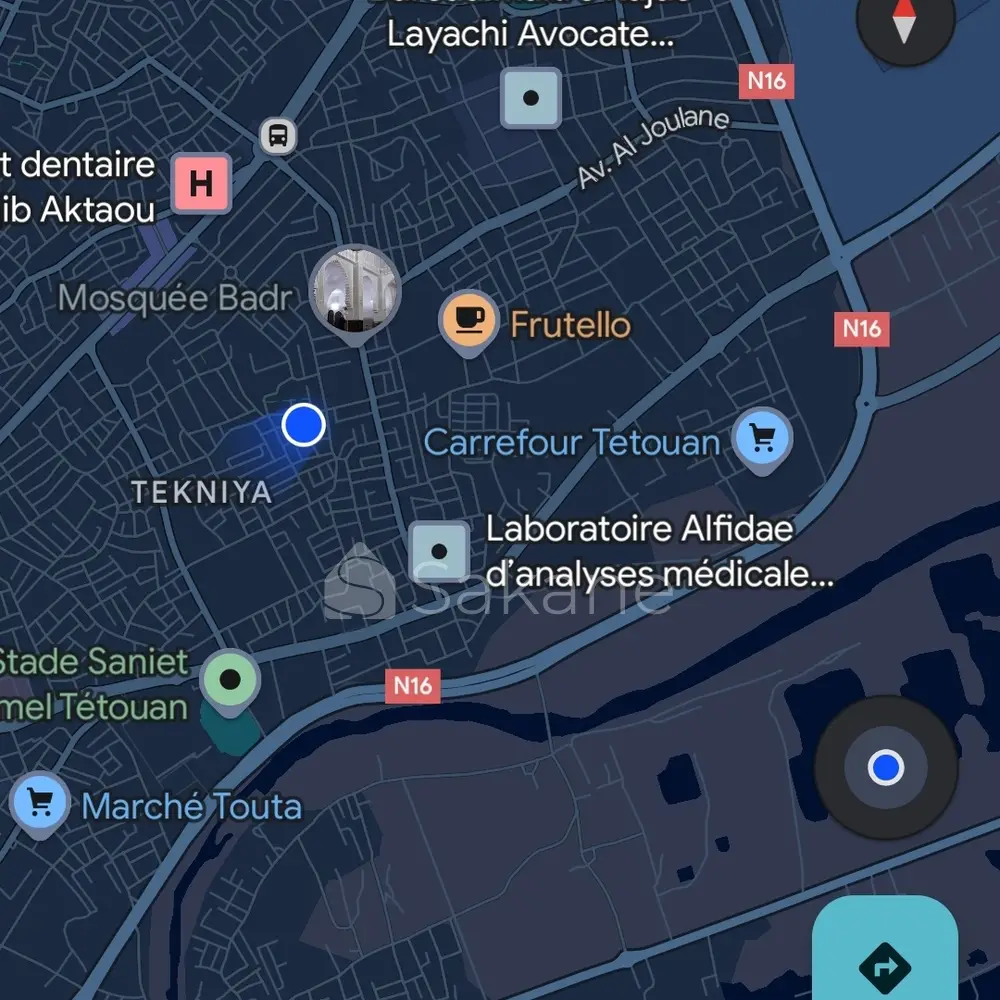Tap the bus station icon

[x=278, y=135]
